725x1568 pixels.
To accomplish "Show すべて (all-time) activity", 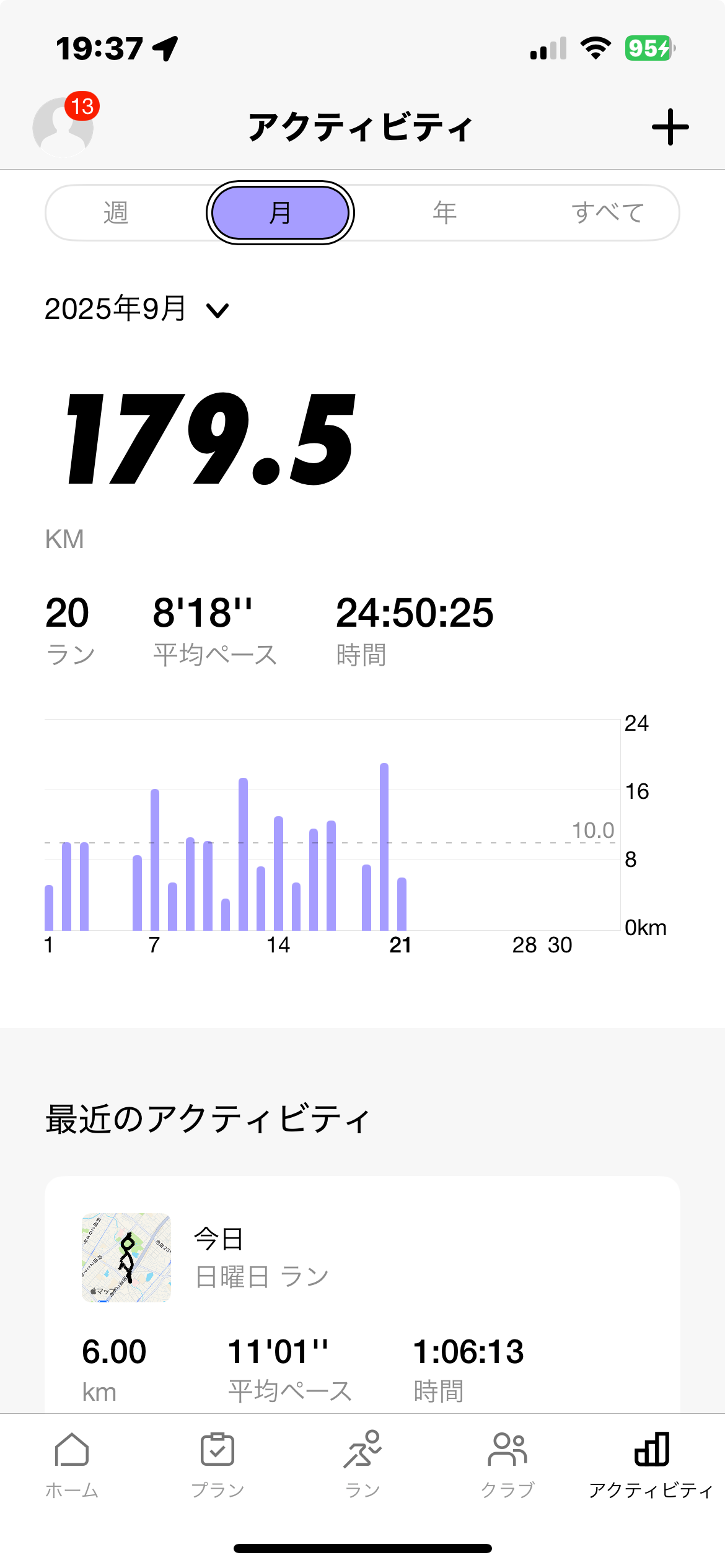I will click(607, 212).
